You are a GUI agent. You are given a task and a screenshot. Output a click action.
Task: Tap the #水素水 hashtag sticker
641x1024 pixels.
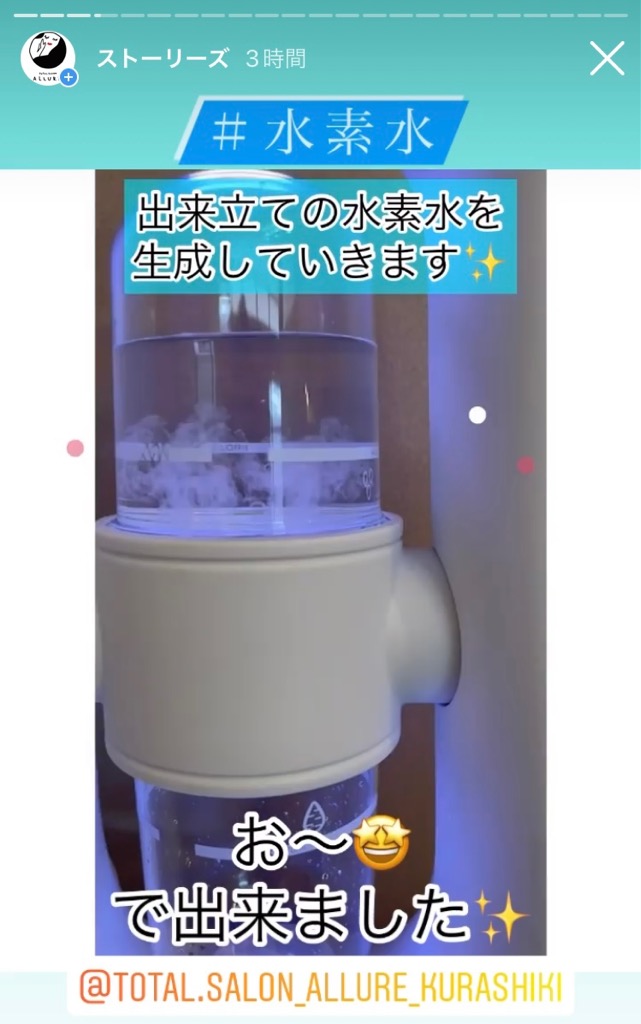322,131
